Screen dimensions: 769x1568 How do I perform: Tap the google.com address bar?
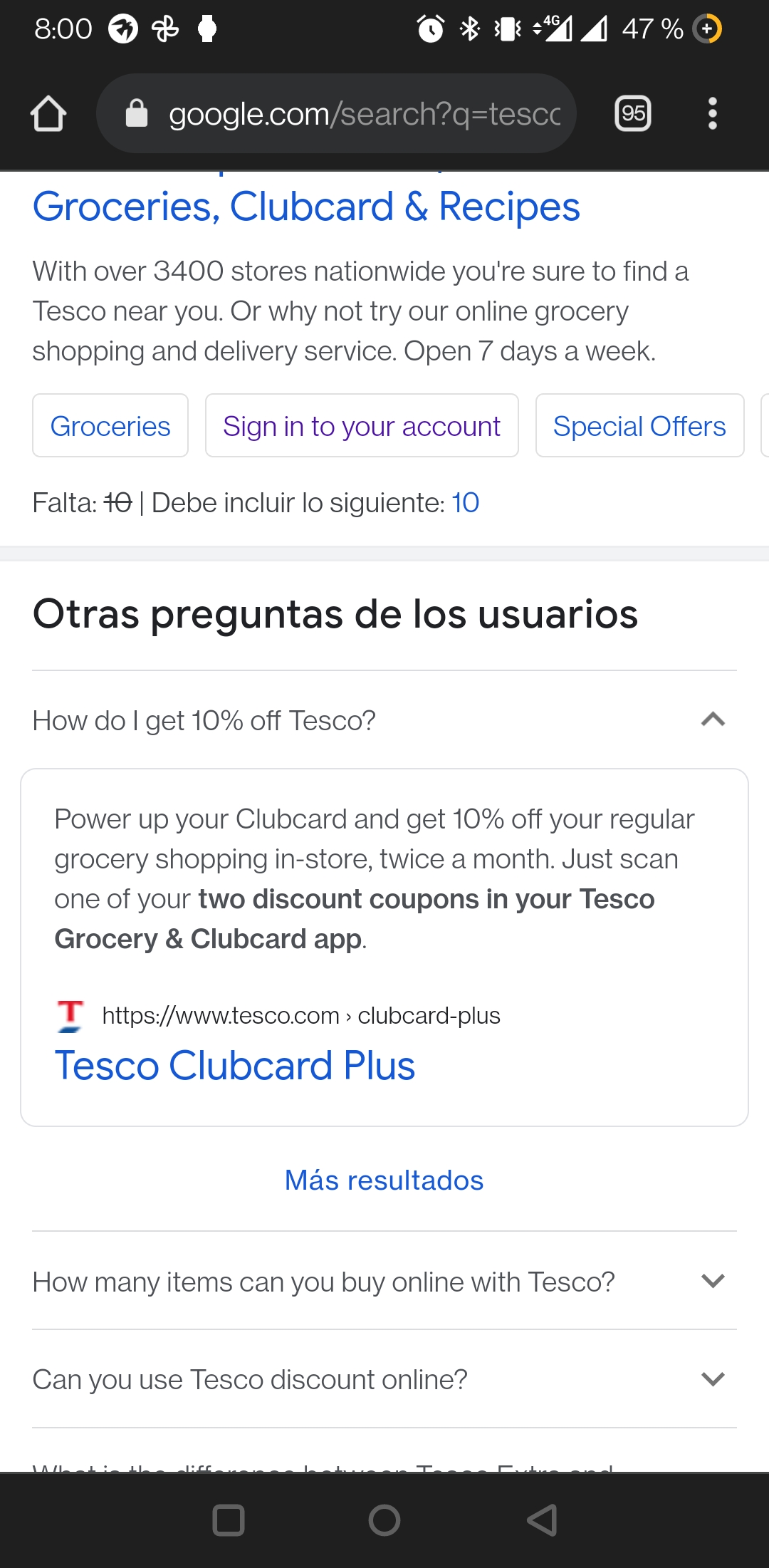pos(336,113)
